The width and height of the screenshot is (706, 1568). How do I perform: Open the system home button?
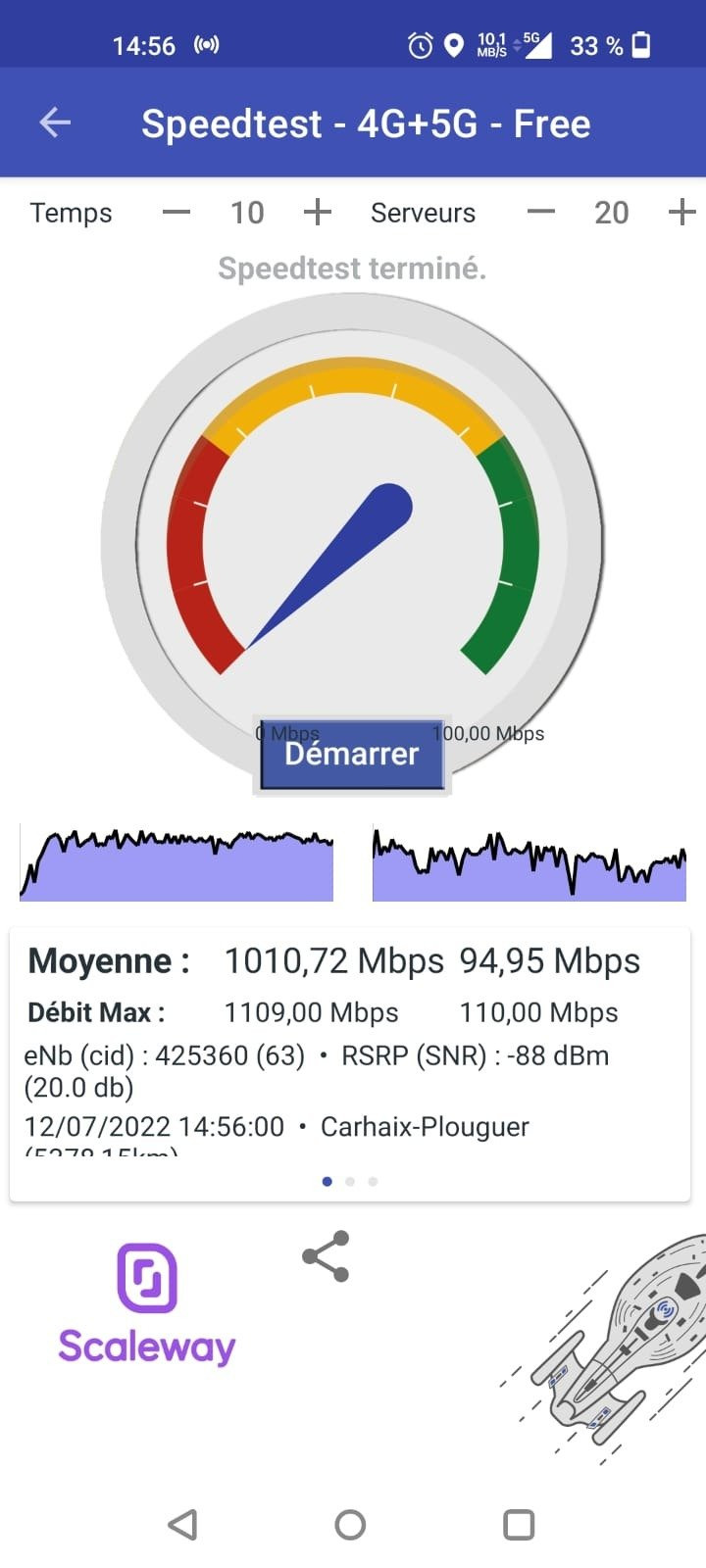350,1524
